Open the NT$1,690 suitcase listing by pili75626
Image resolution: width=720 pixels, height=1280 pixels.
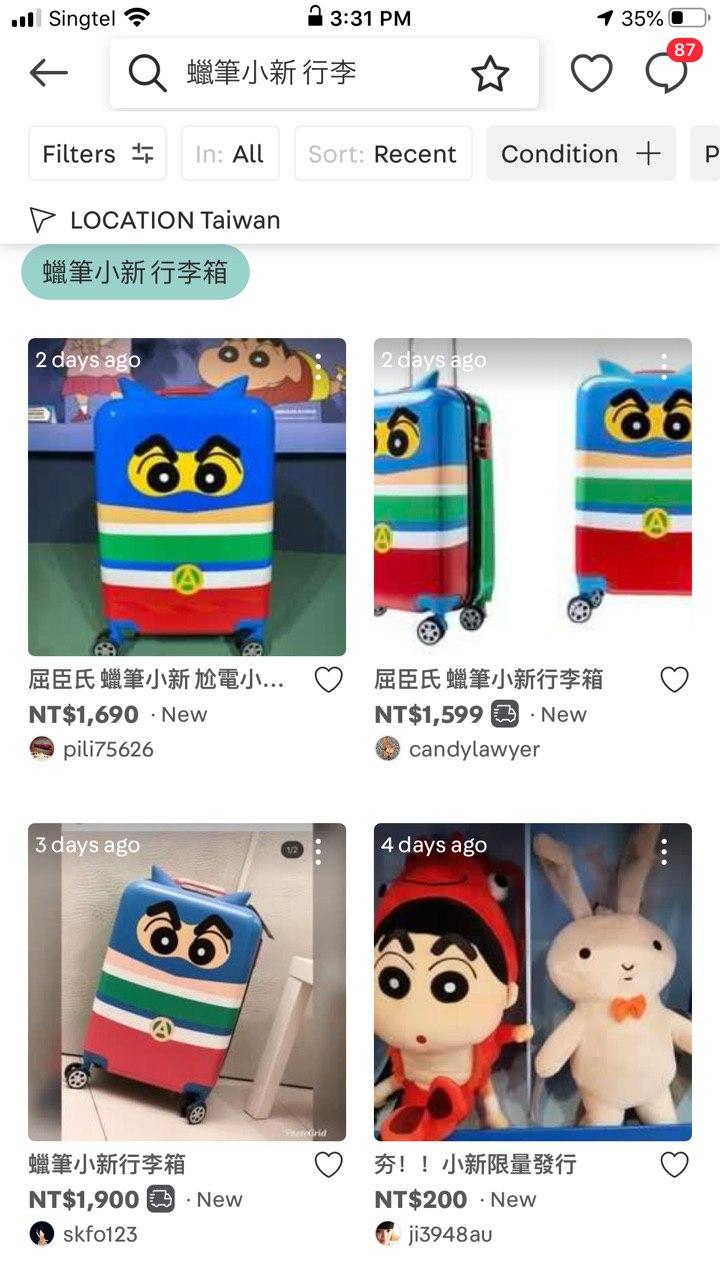coord(187,497)
